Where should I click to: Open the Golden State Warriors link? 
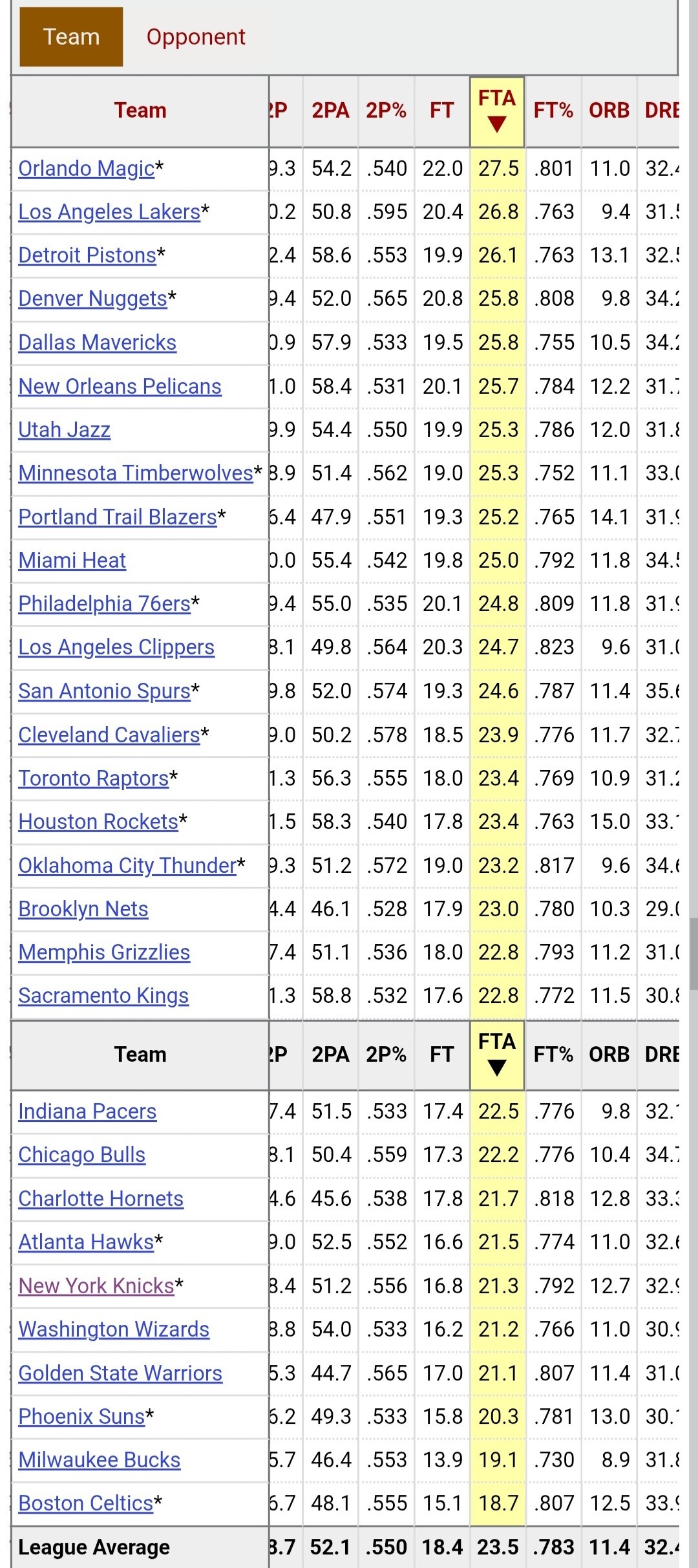tap(120, 1373)
